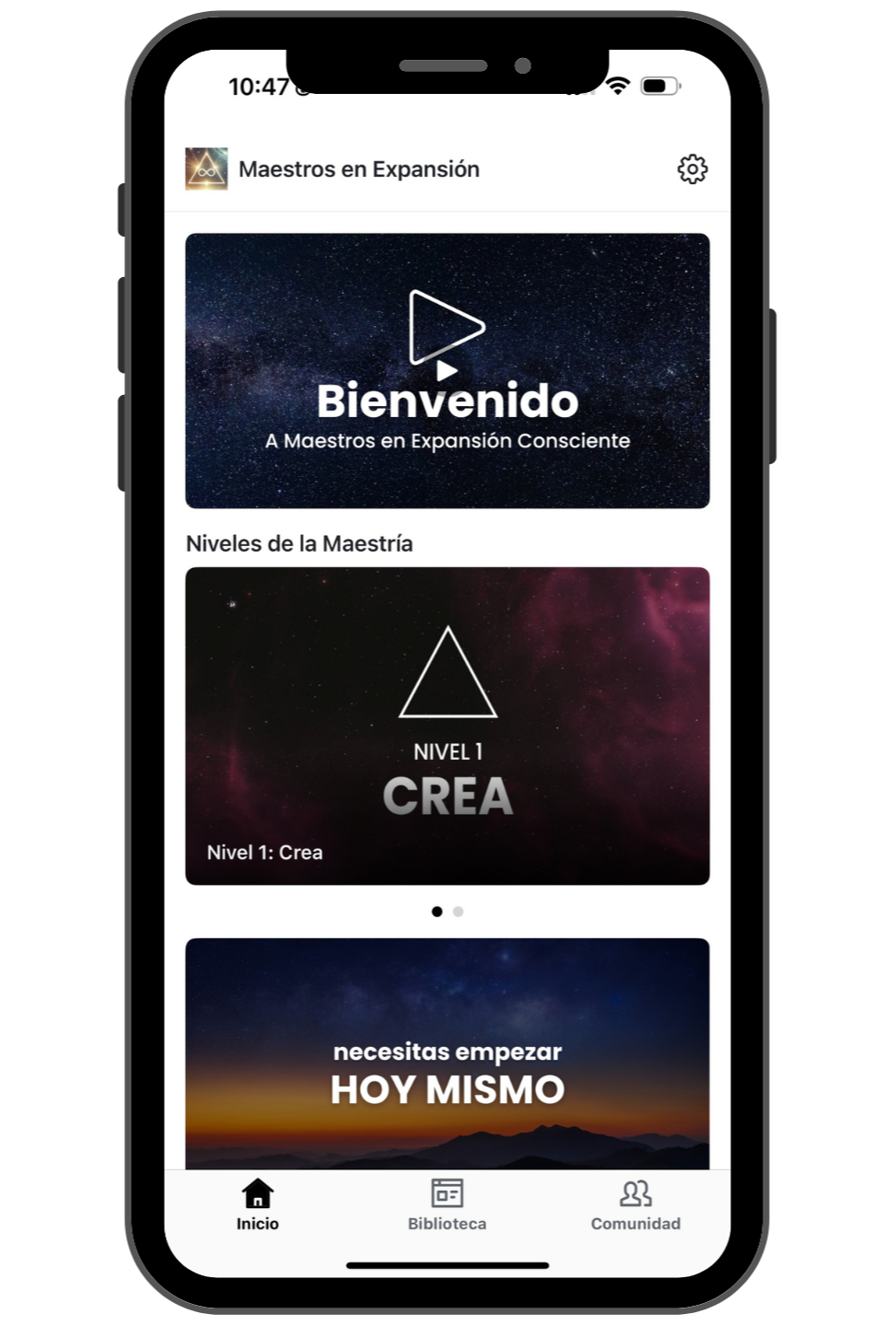Switch to the Biblioteca tab
This screenshot has width=896, height=1326.
point(447,1204)
